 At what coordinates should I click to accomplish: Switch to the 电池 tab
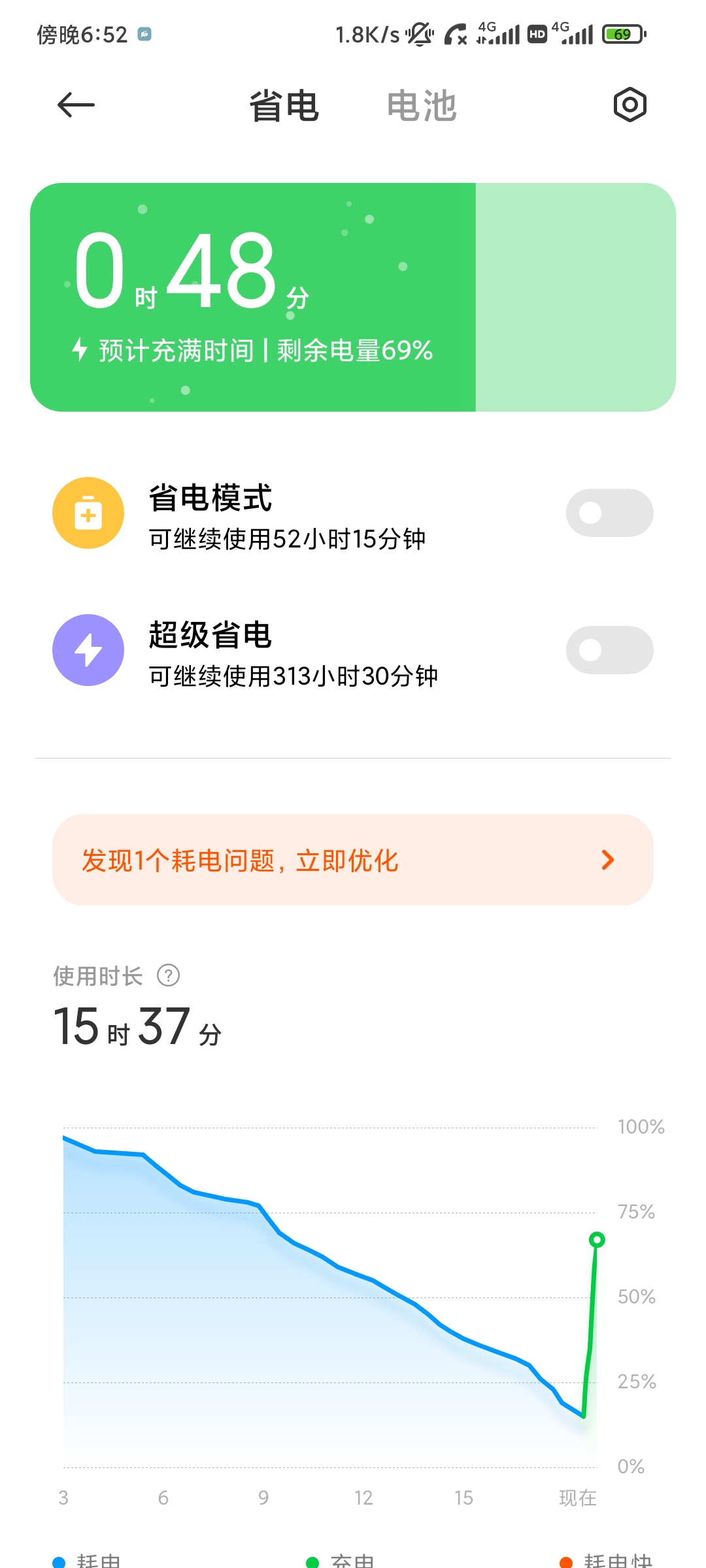422,106
